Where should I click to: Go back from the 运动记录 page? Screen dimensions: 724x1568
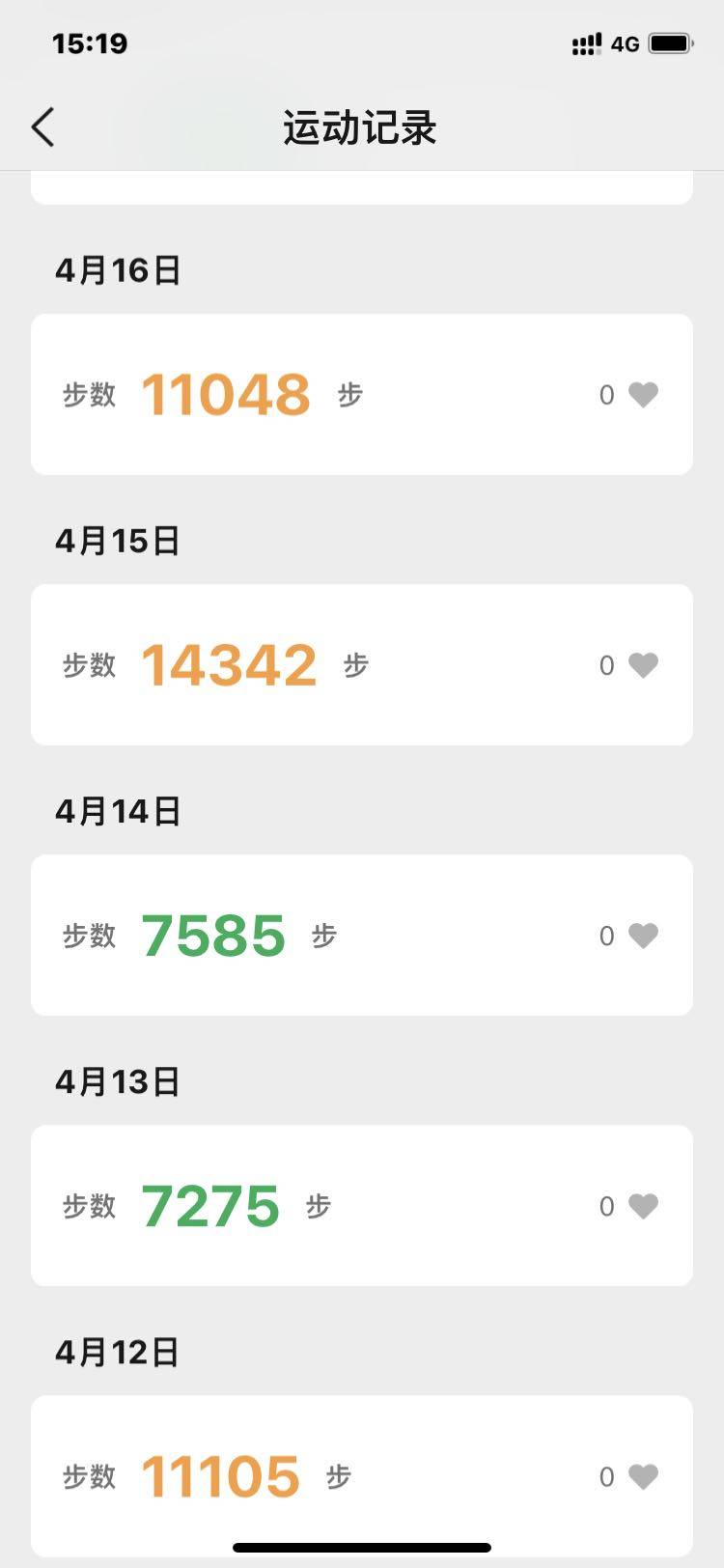point(42,127)
